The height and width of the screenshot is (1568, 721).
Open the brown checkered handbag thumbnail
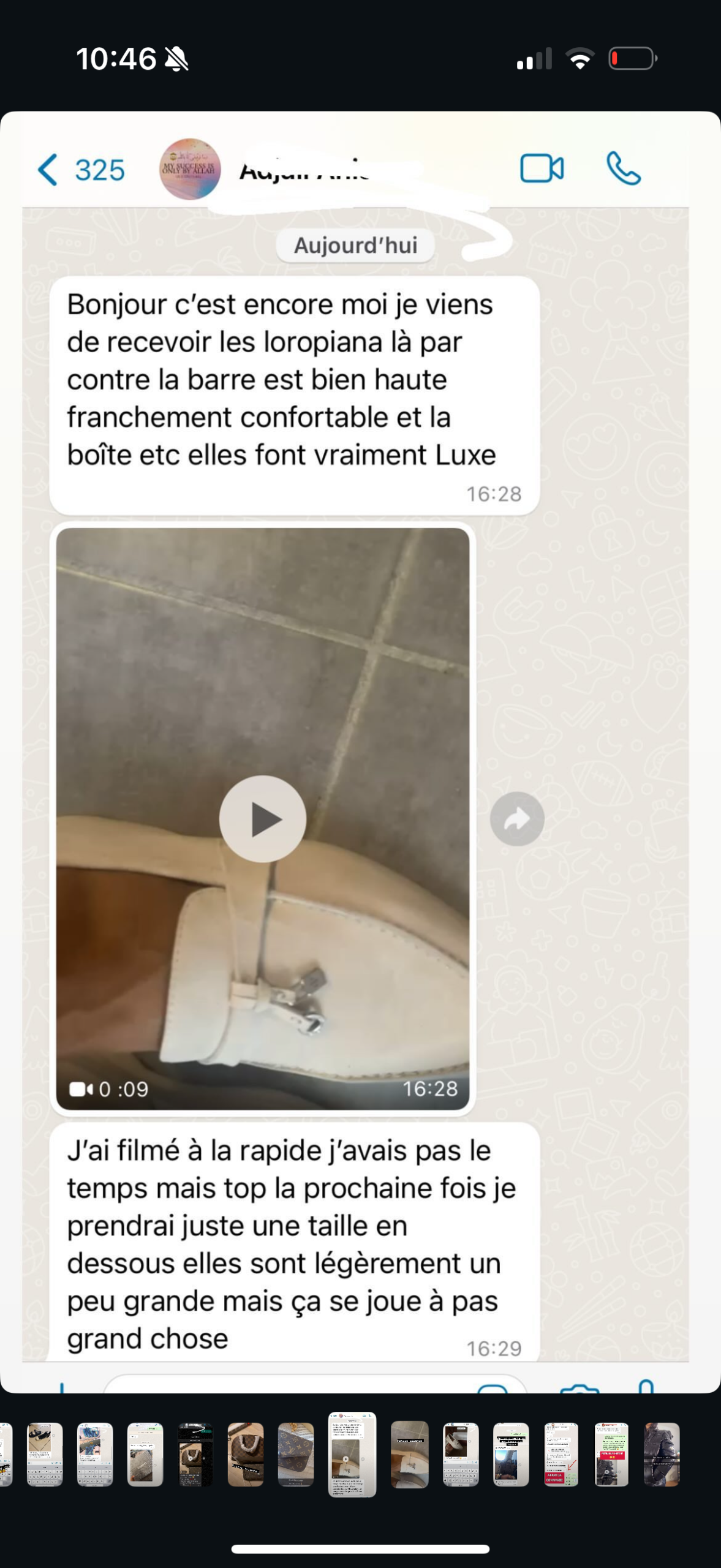[246, 1454]
